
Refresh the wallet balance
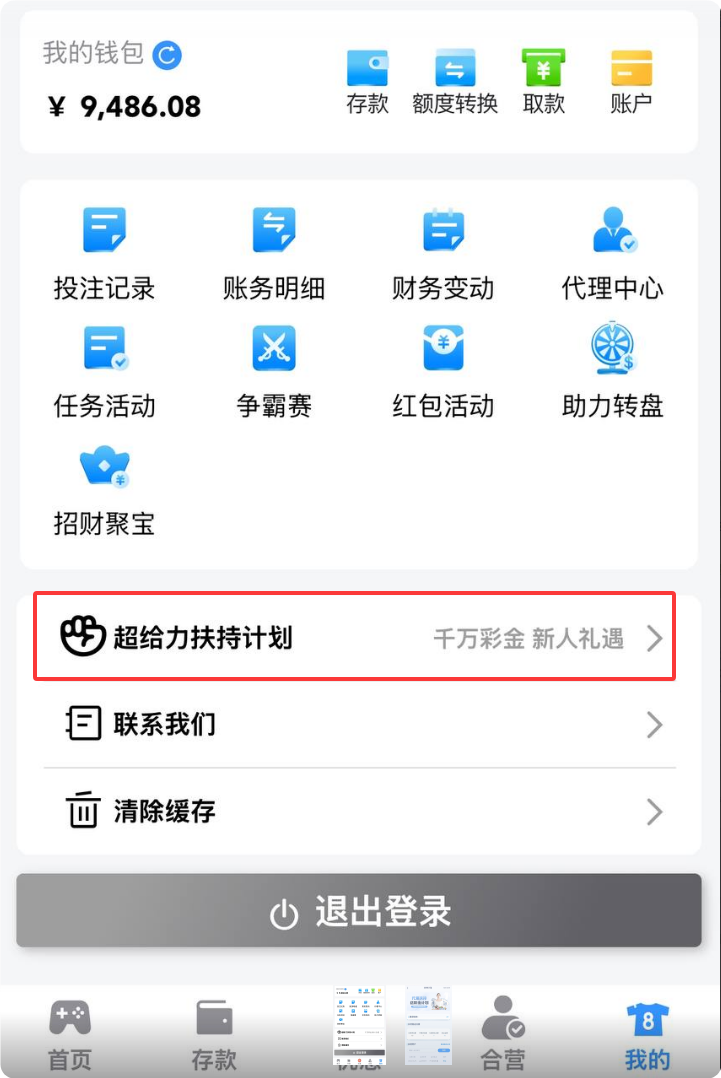pyautogui.click(x=167, y=54)
